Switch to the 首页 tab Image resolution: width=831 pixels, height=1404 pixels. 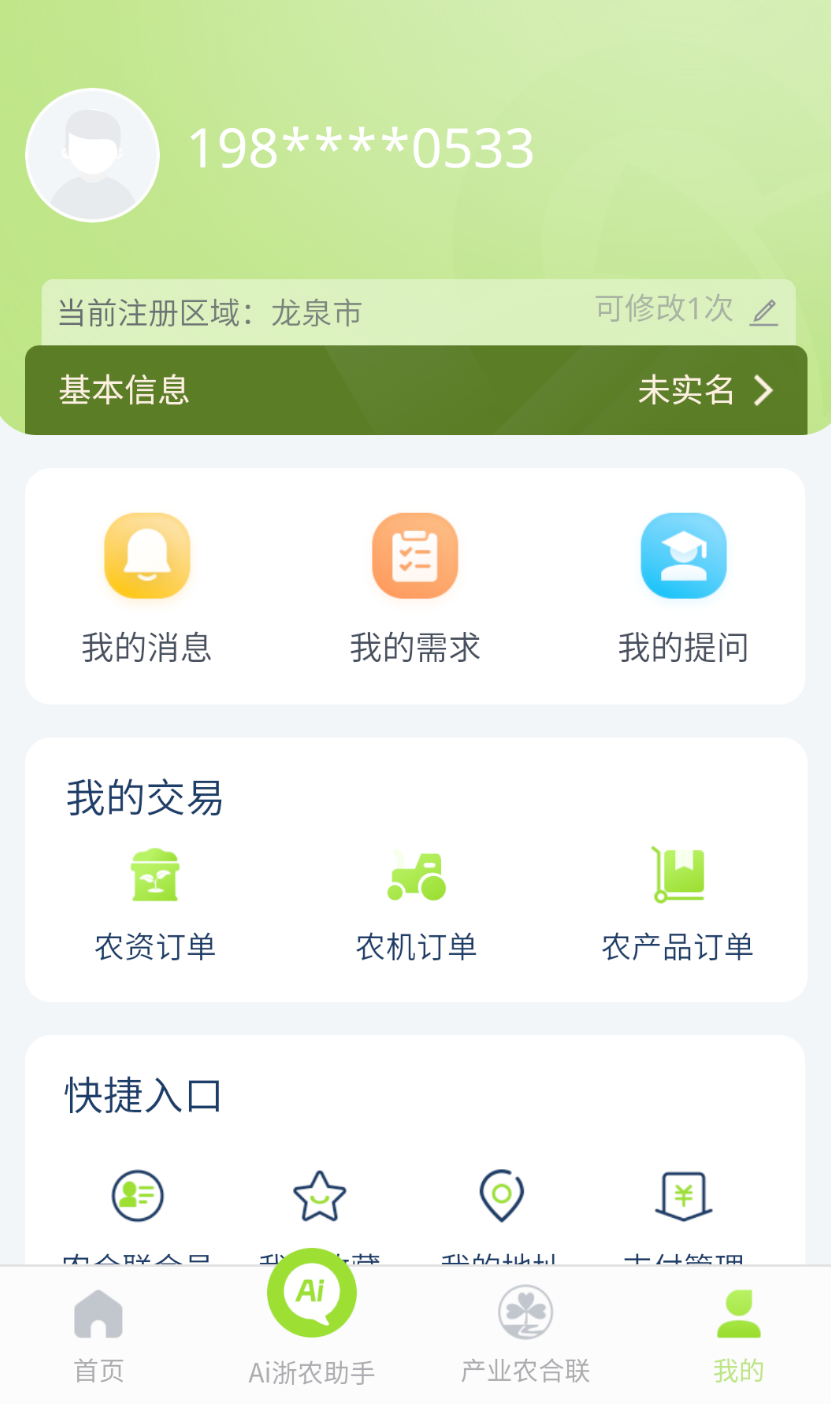(x=98, y=1336)
